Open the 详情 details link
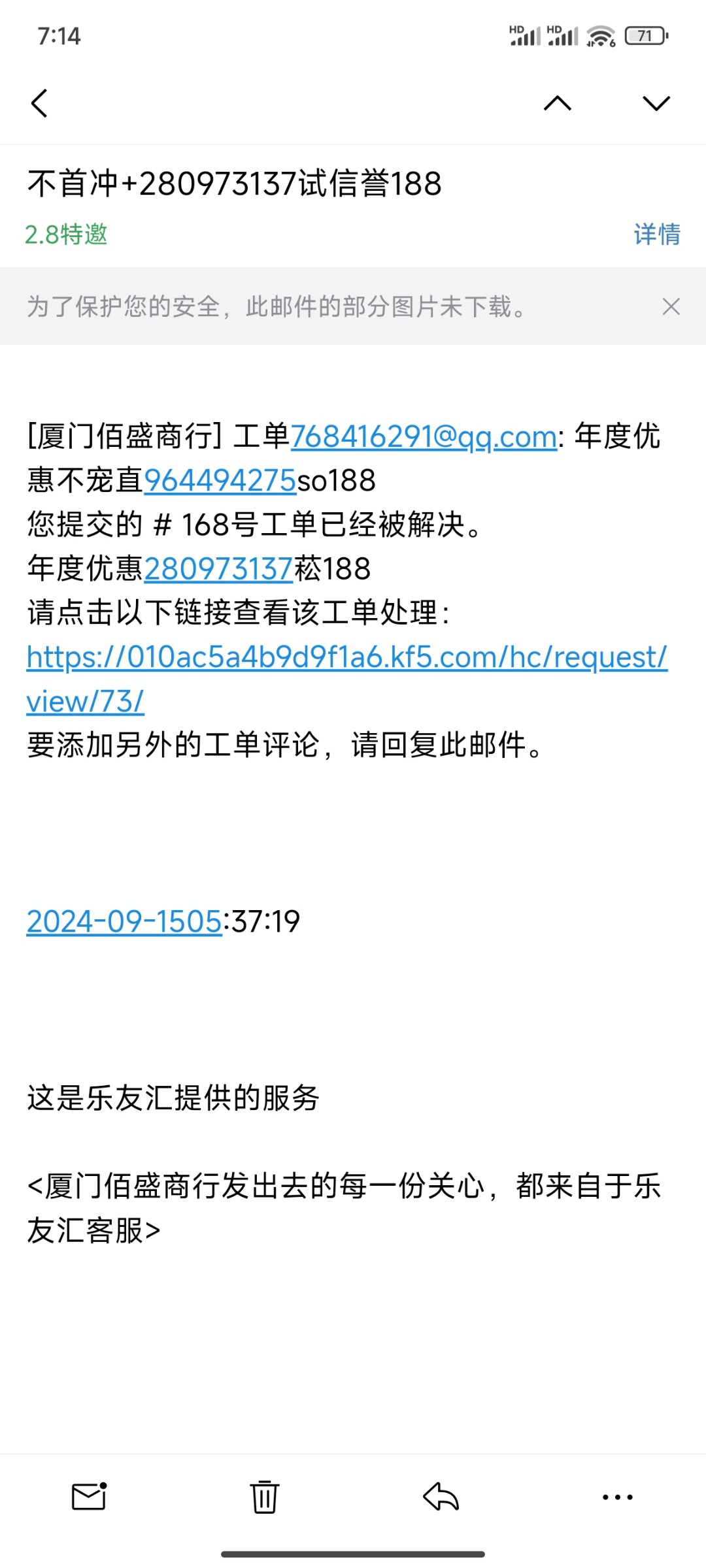The width and height of the screenshot is (706, 1568). [656, 234]
